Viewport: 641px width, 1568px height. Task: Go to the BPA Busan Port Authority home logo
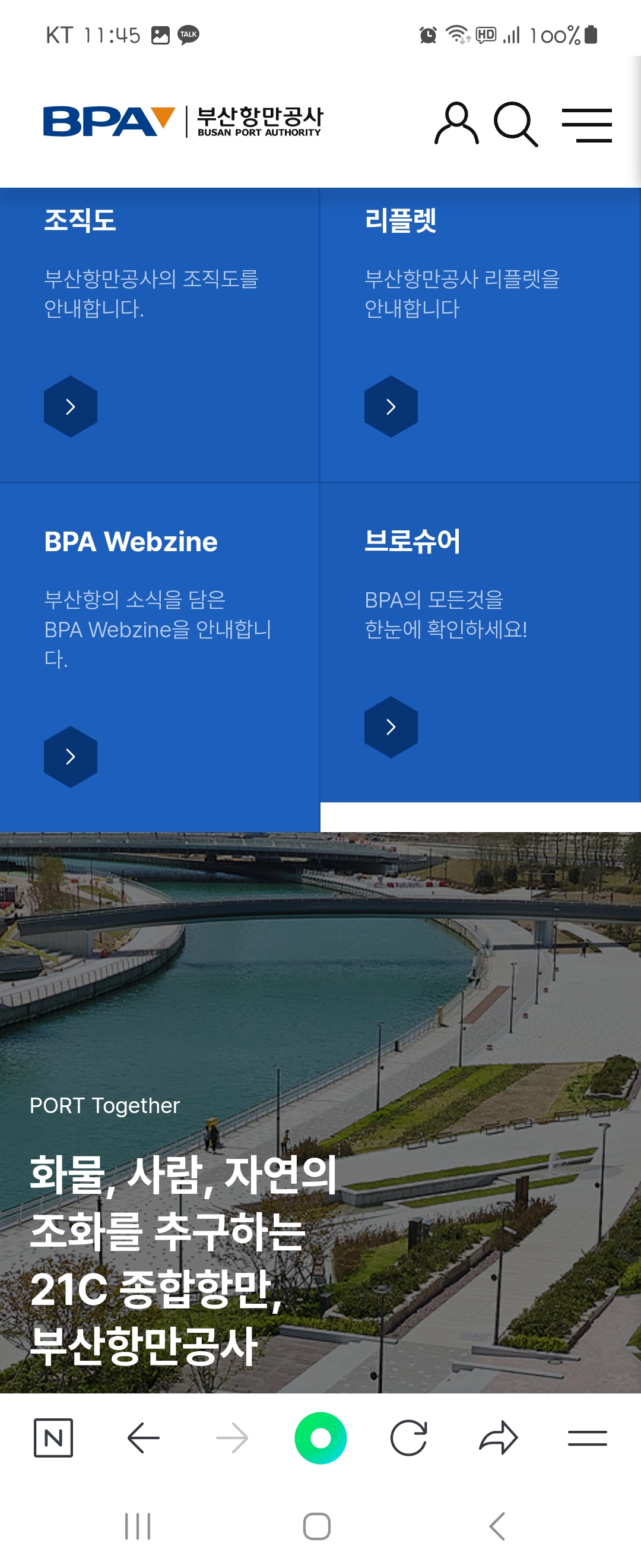click(182, 121)
